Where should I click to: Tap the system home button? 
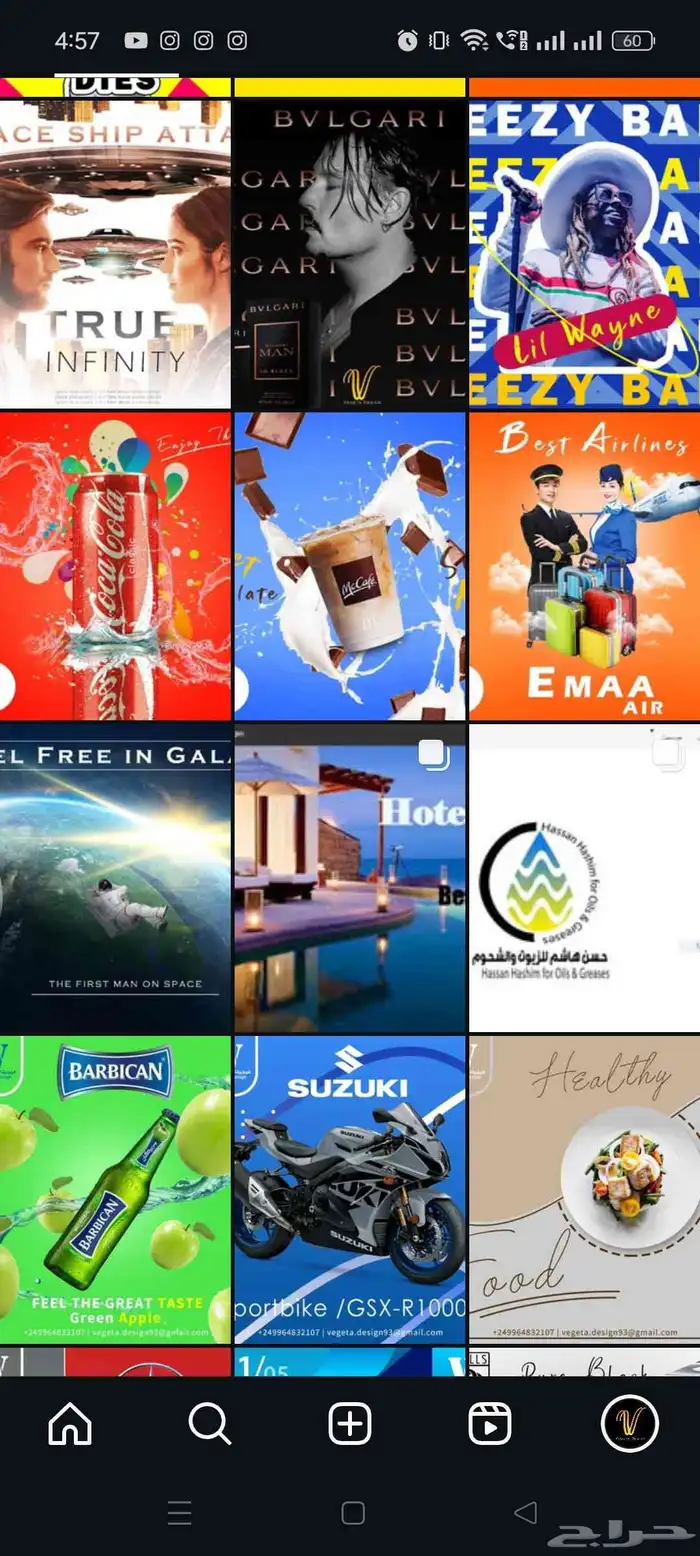(353, 1513)
